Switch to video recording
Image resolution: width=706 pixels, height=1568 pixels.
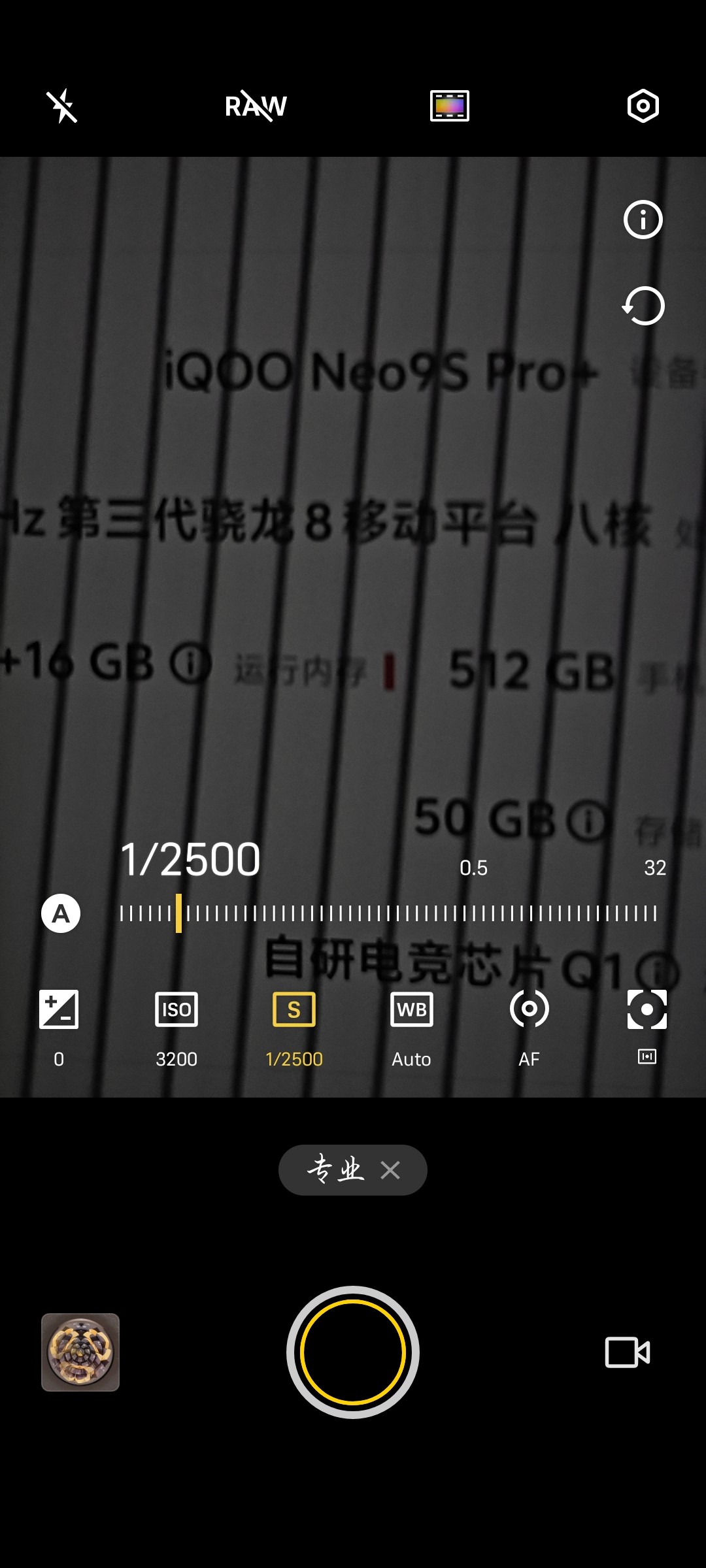coord(627,1352)
